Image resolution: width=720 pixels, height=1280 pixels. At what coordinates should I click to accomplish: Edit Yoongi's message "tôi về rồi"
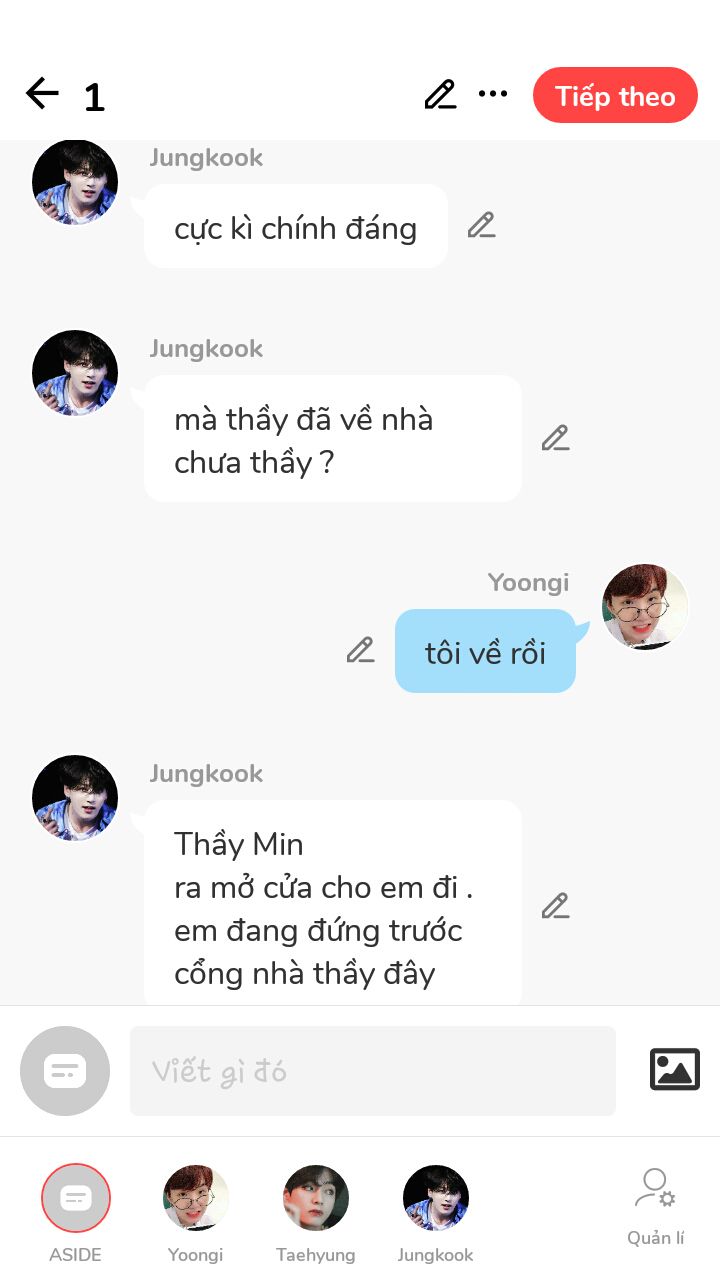click(360, 650)
